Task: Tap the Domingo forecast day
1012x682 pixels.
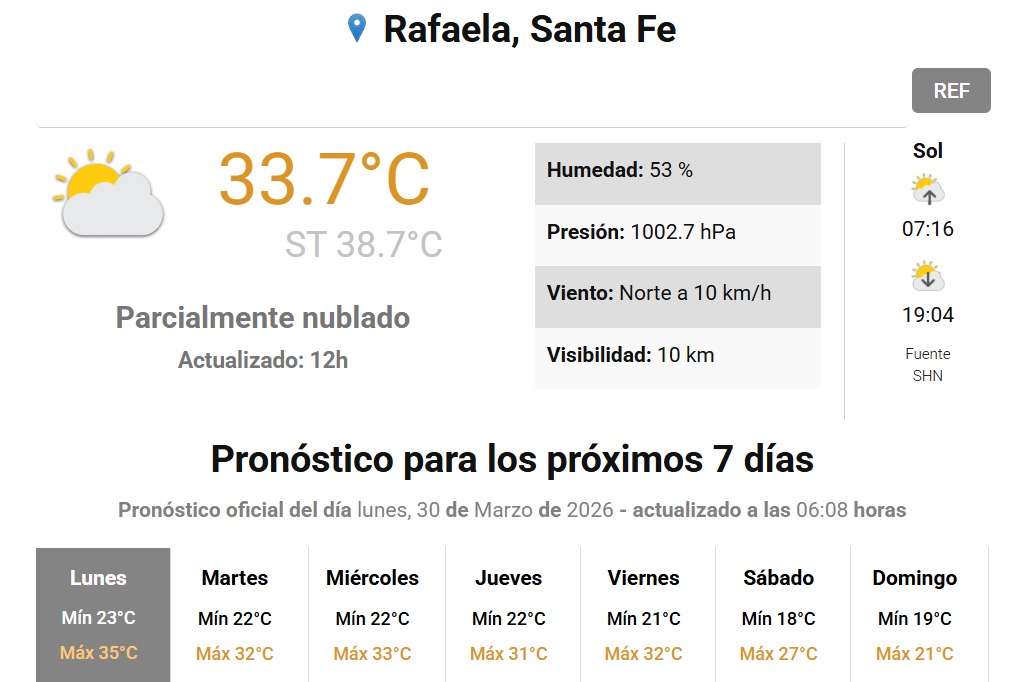Action: pos(915,615)
